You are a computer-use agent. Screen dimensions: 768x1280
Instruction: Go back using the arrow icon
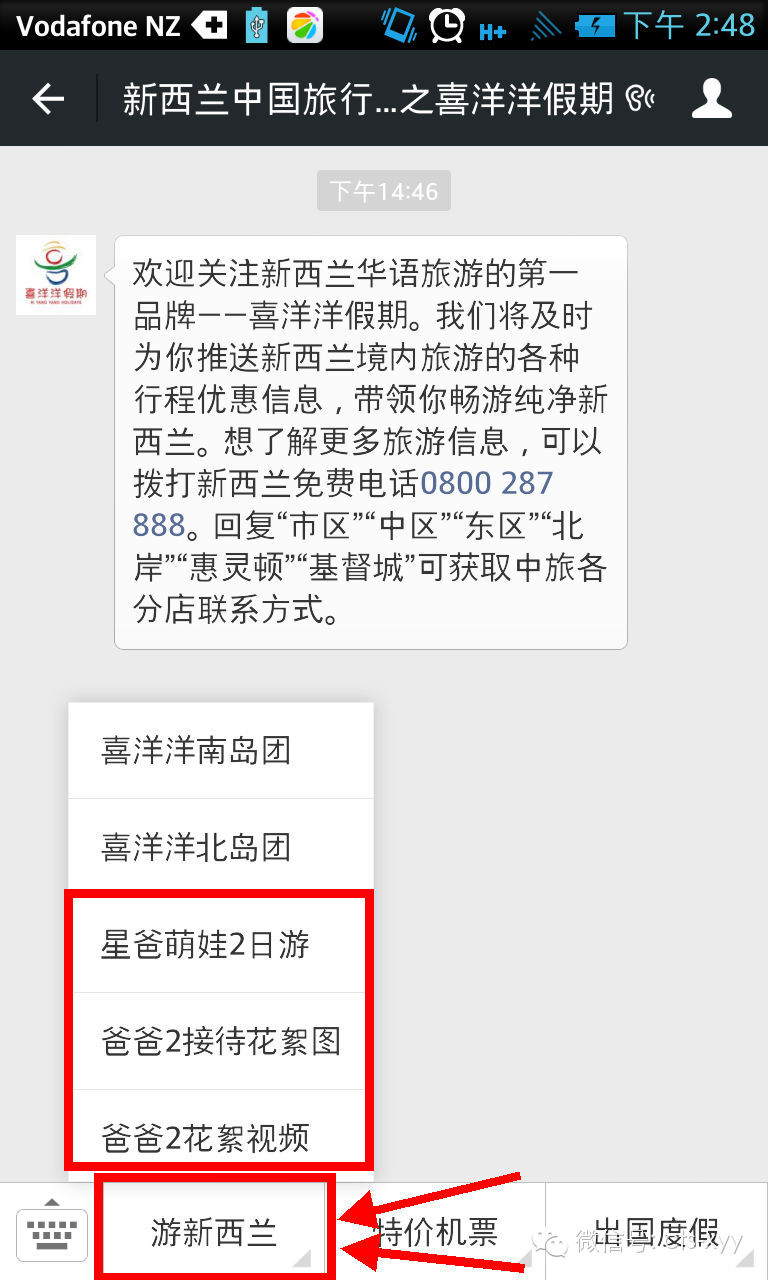pyautogui.click(x=48, y=99)
